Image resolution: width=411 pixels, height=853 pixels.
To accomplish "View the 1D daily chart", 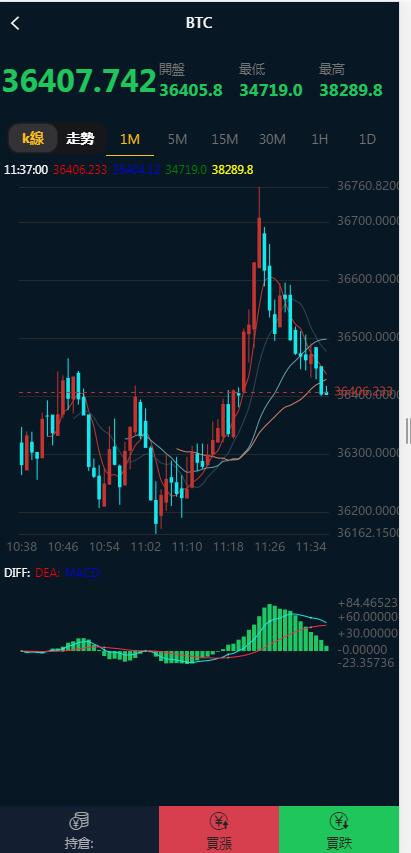I will (368, 139).
